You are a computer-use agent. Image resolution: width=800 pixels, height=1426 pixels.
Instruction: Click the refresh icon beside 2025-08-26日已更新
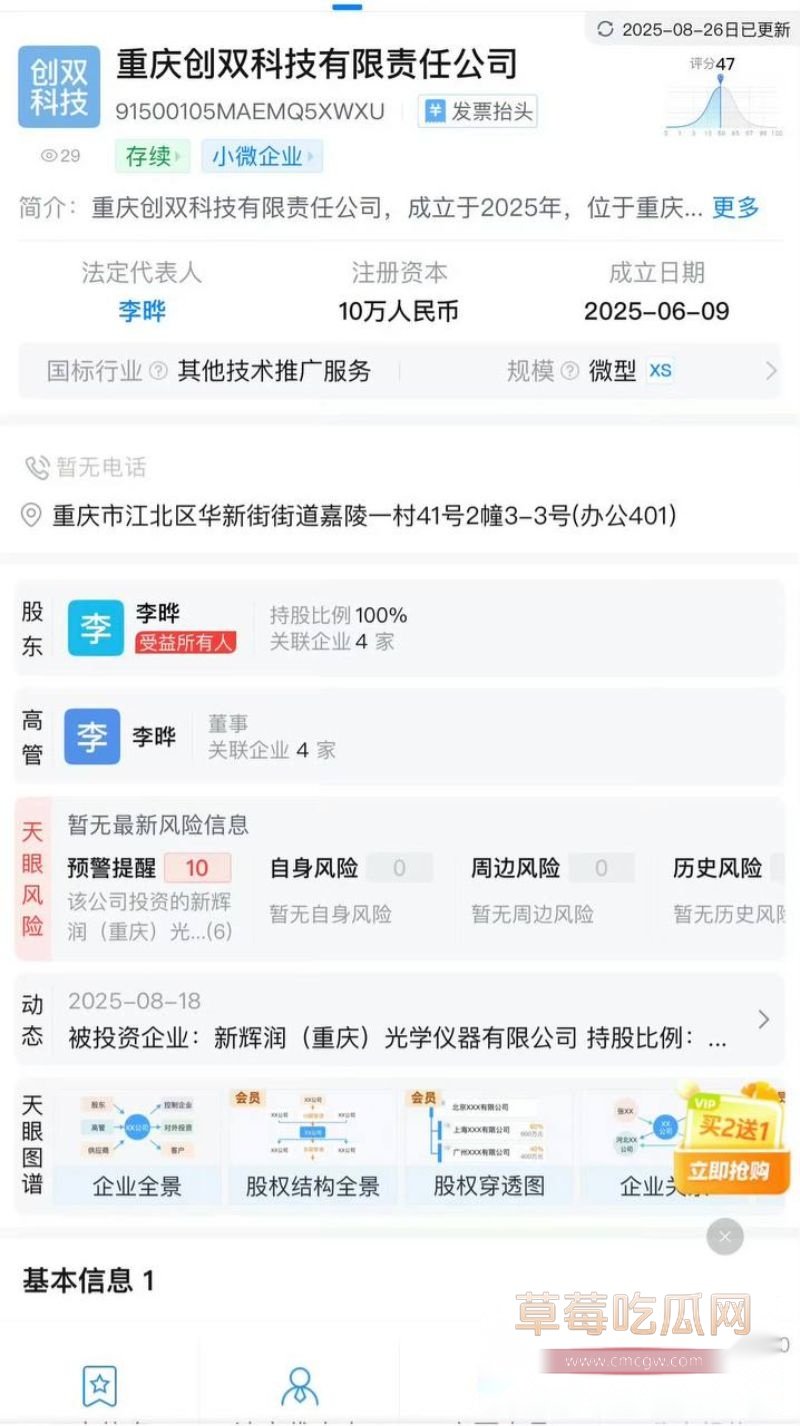pos(603,30)
